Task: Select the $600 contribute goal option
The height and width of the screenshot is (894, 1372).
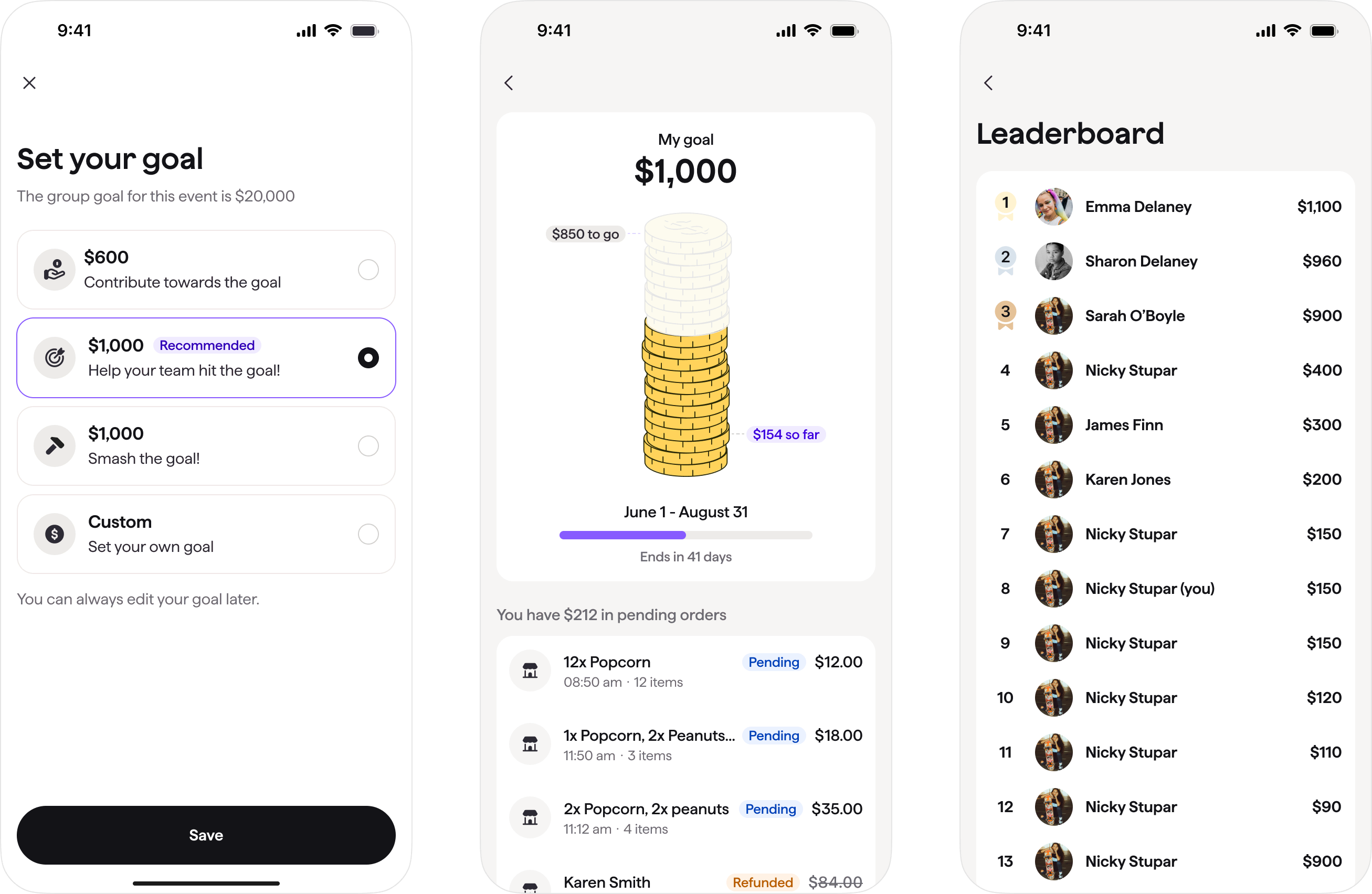Action: (x=206, y=270)
